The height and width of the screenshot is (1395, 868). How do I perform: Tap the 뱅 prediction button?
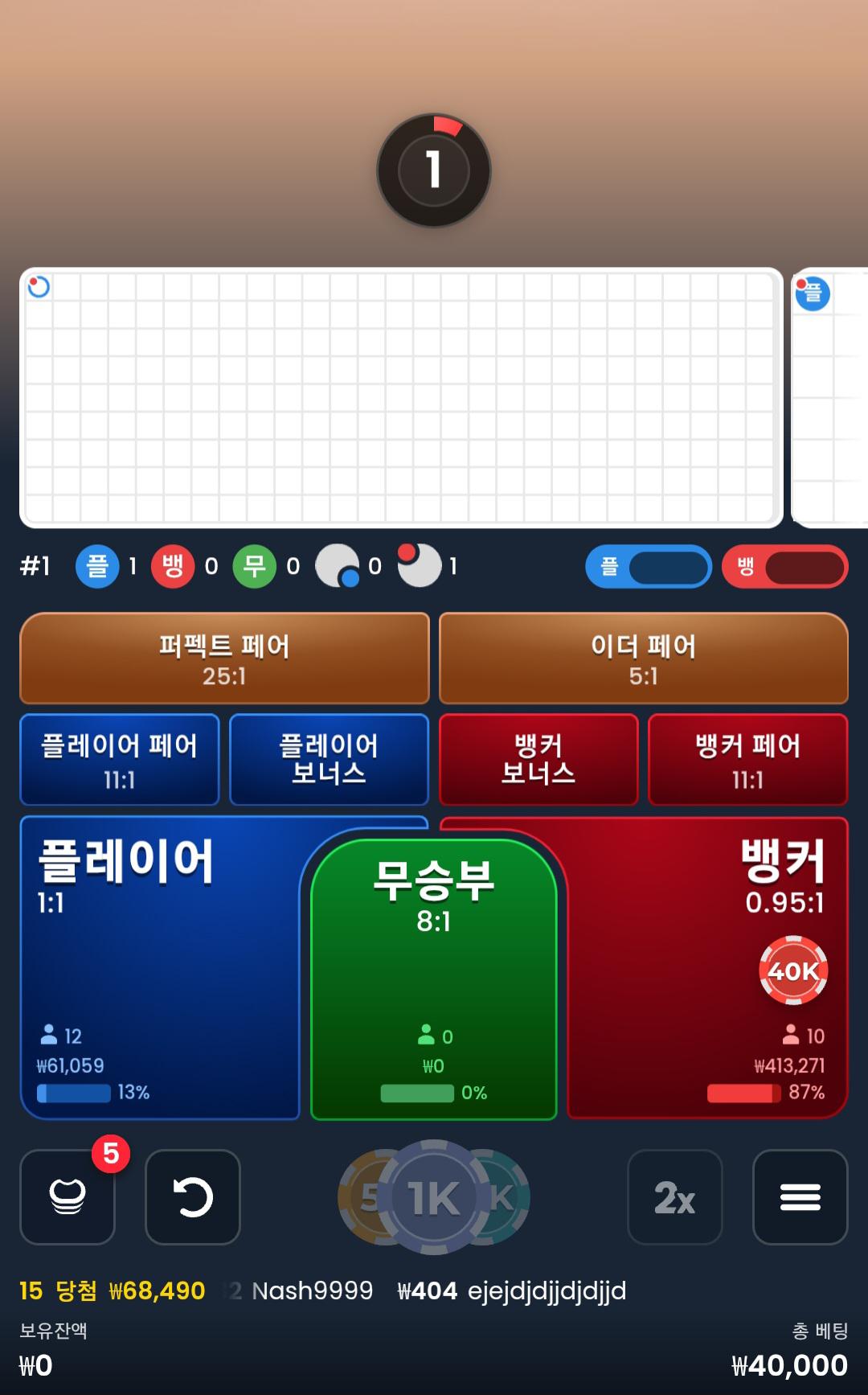[x=784, y=567]
